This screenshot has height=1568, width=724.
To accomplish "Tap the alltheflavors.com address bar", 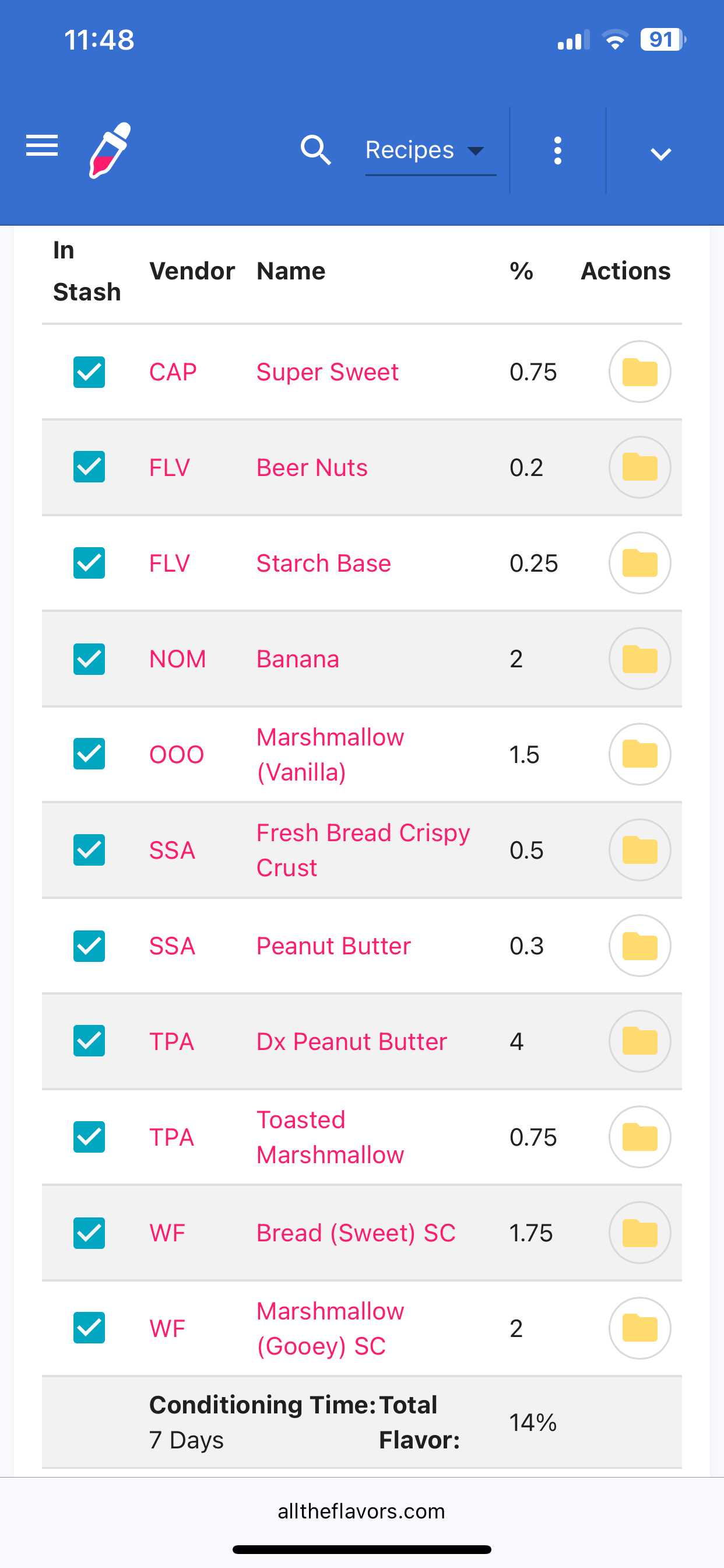I will click(361, 1511).
